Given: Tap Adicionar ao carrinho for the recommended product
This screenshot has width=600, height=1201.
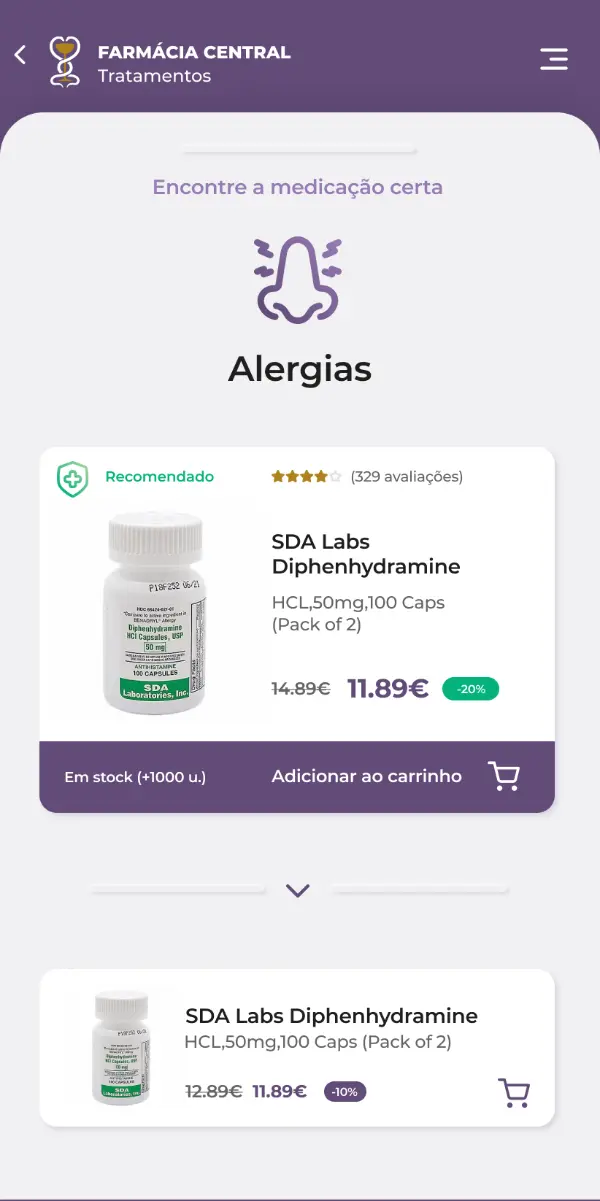Looking at the screenshot, I should [x=395, y=776].
